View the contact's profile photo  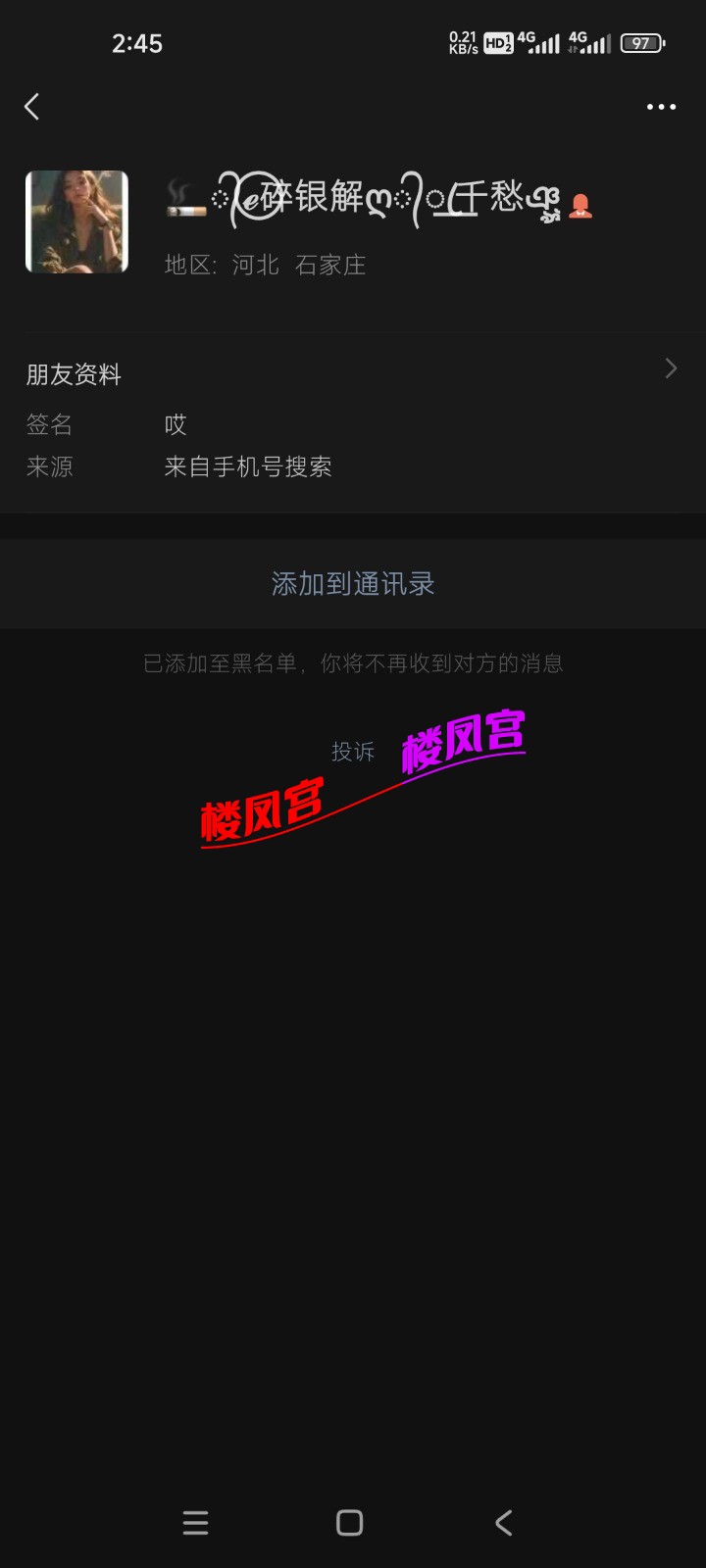[76, 221]
